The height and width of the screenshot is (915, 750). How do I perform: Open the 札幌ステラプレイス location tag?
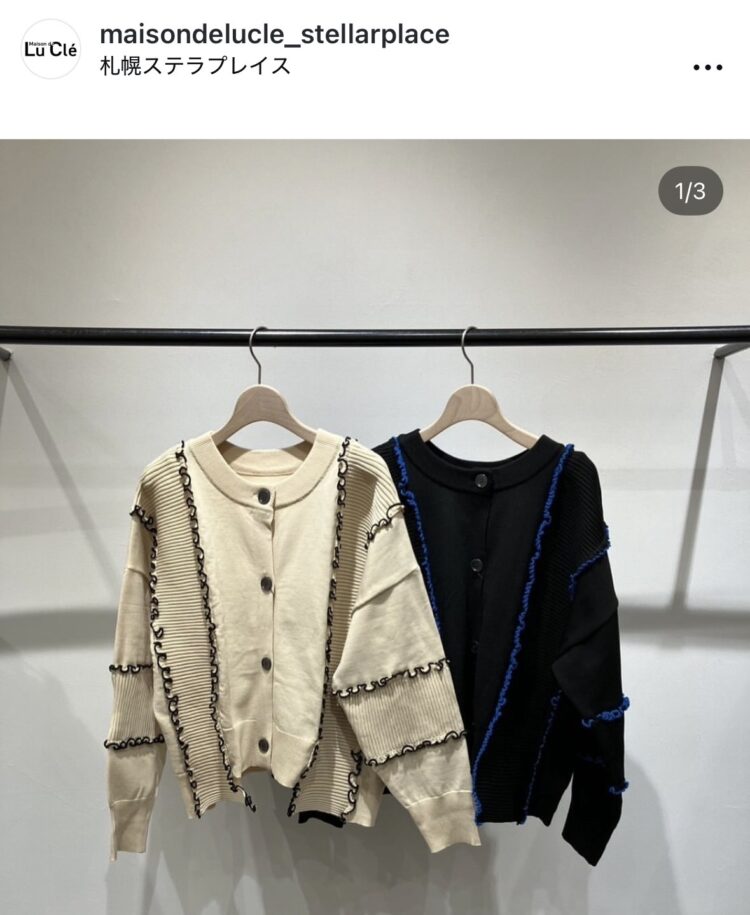click(196, 67)
